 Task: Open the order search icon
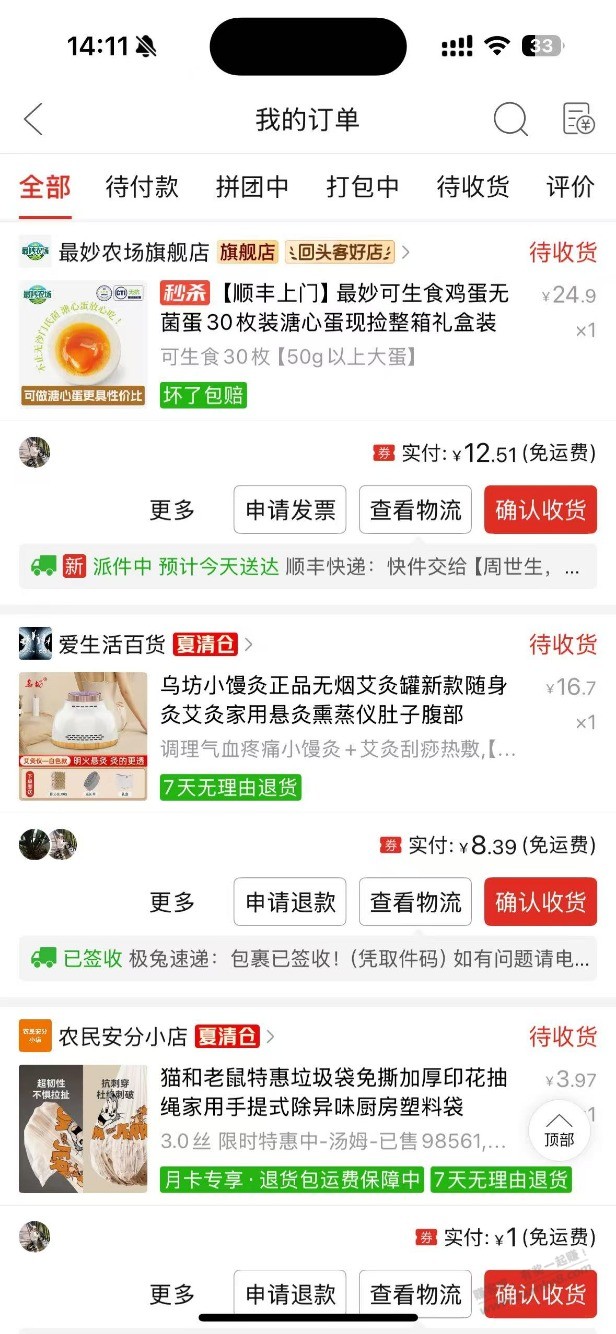(510, 119)
